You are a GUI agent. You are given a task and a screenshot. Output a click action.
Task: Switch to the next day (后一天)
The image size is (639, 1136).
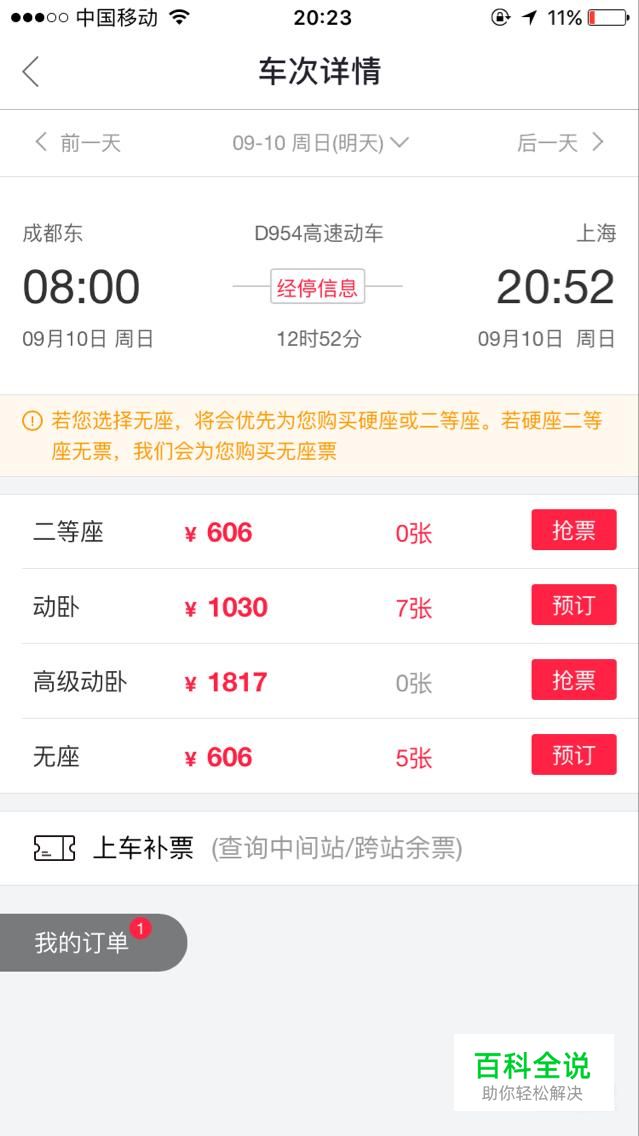click(x=560, y=143)
